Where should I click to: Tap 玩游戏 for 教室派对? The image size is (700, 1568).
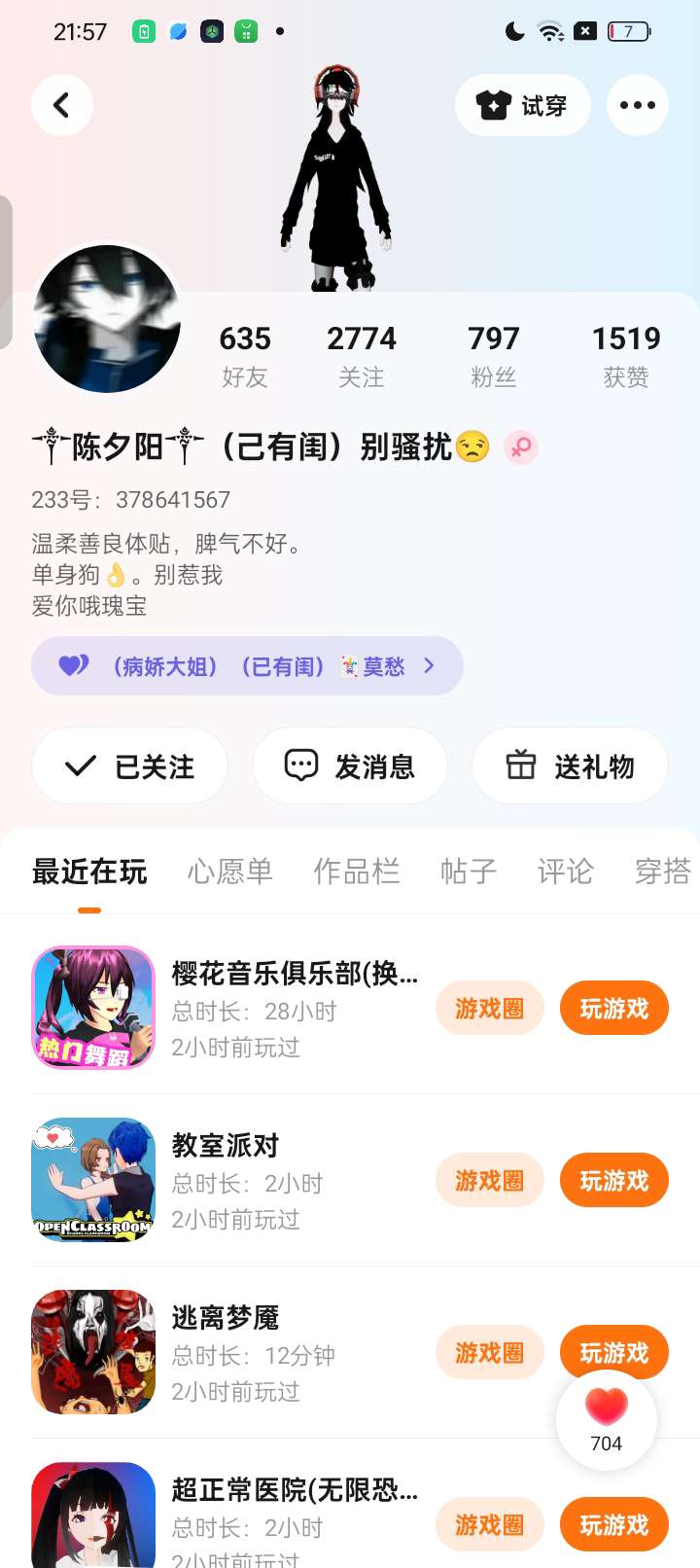613,1181
